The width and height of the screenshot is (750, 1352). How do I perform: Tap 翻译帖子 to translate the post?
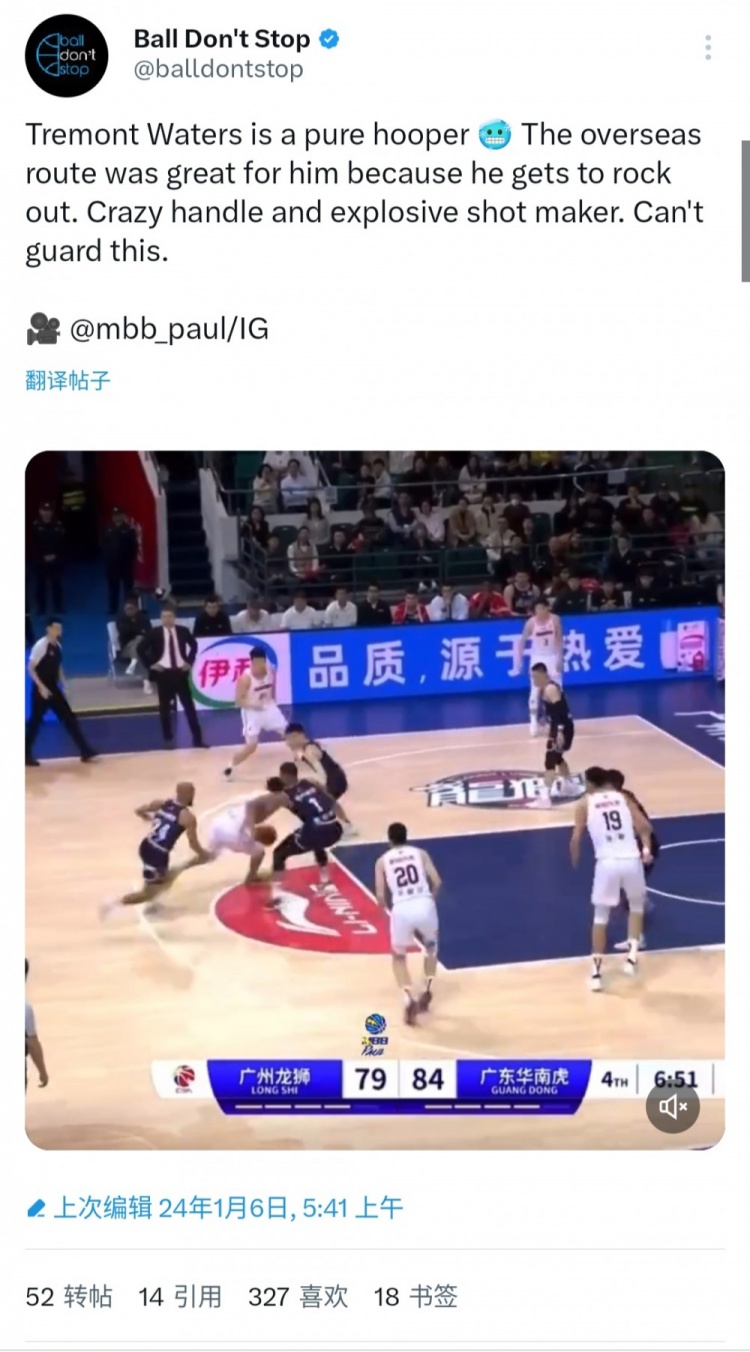67,380
